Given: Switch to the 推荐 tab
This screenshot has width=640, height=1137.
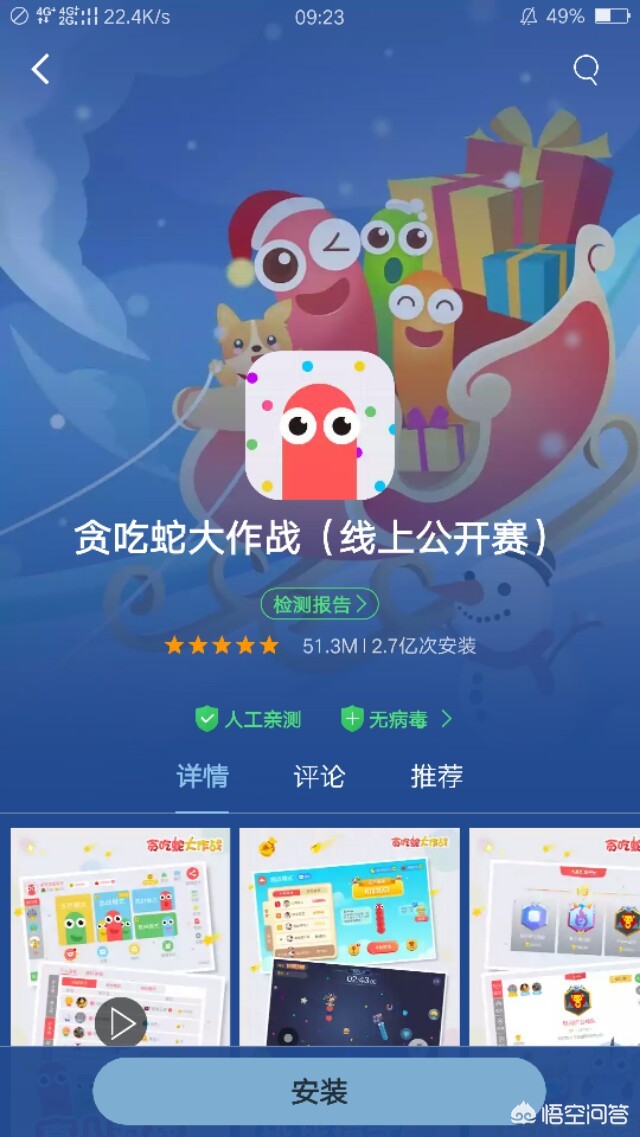Looking at the screenshot, I should pos(437,776).
